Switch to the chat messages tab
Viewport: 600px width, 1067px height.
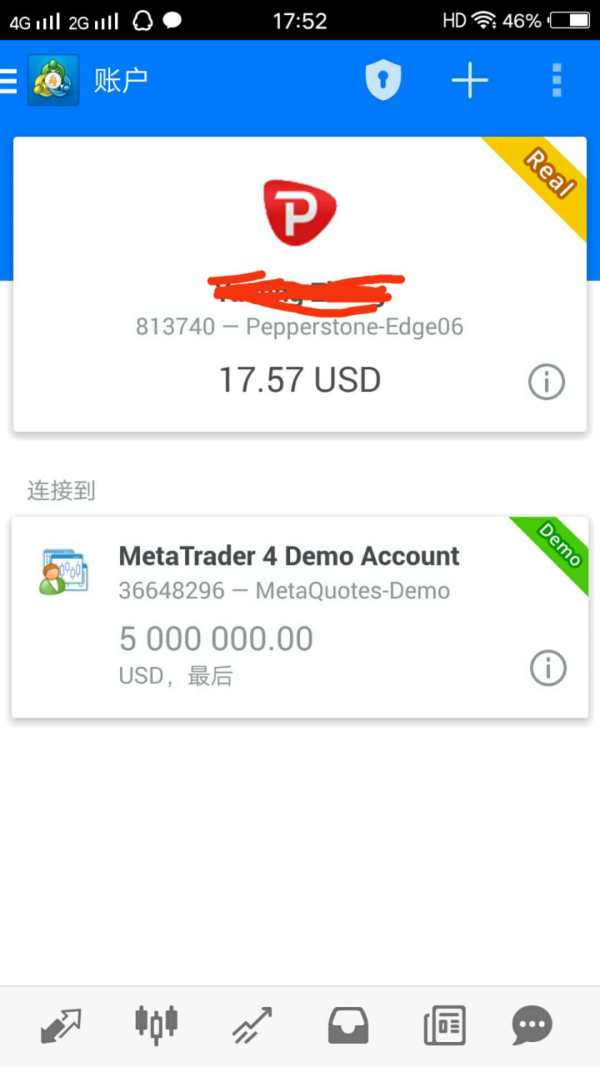click(x=531, y=1025)
